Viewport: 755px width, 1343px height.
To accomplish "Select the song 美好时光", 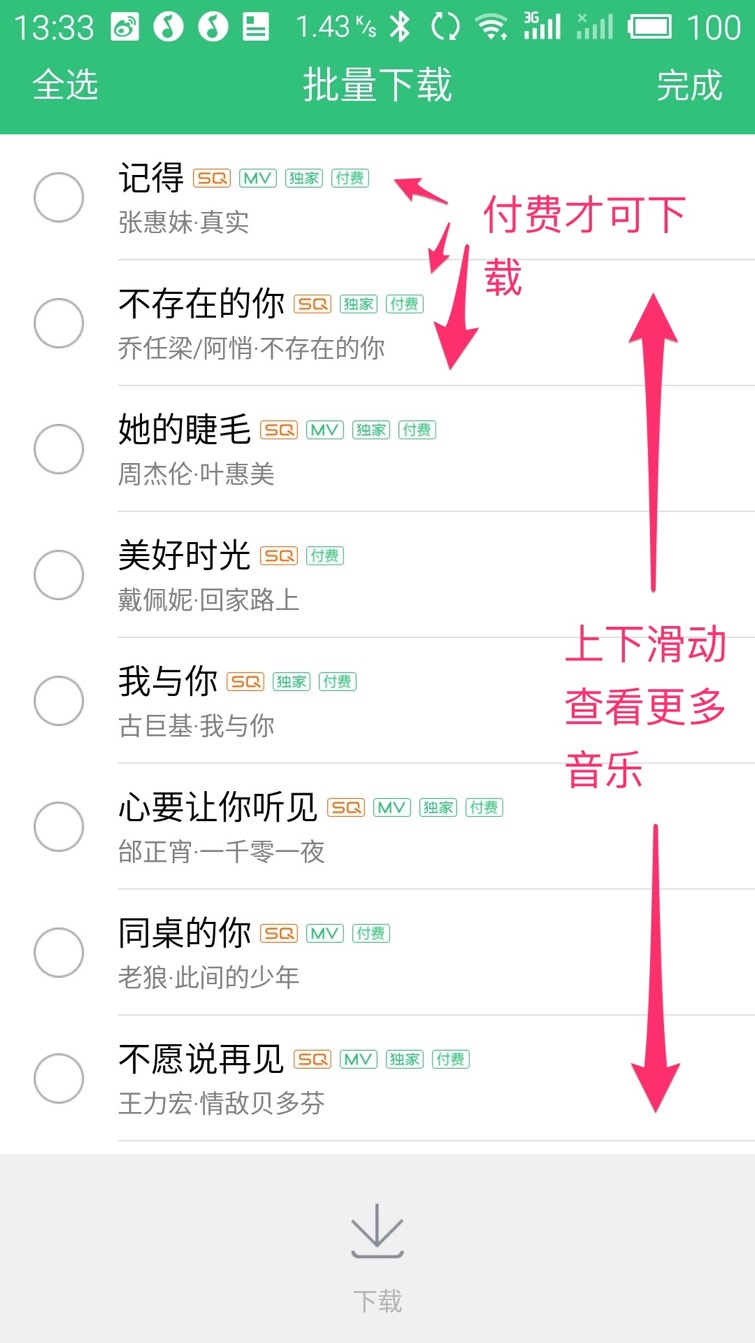I will (x=59, y=575).
